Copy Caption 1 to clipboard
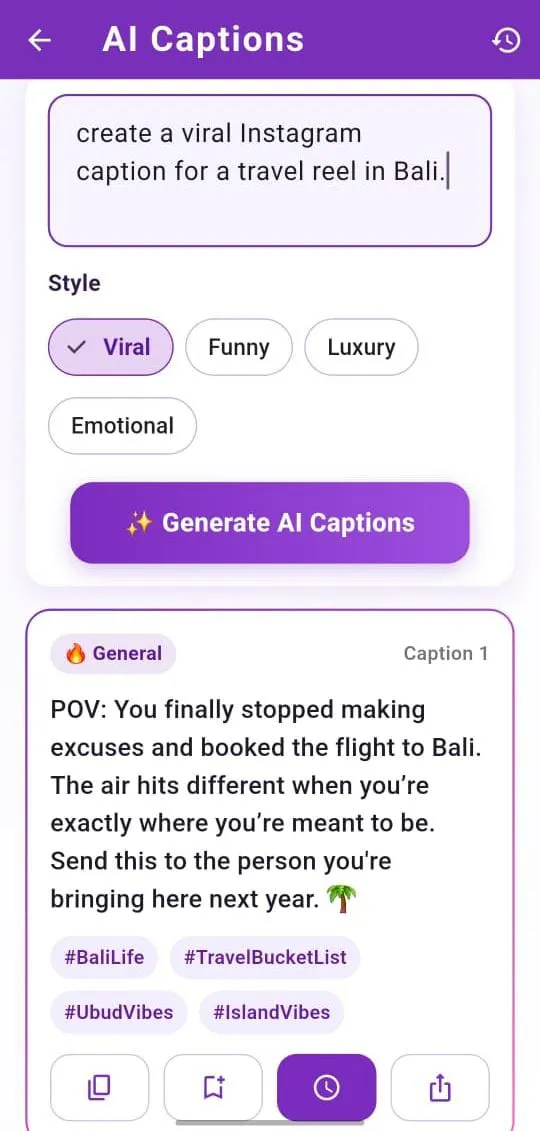Screen dimensions: 540x1131 coord(99,1087)
